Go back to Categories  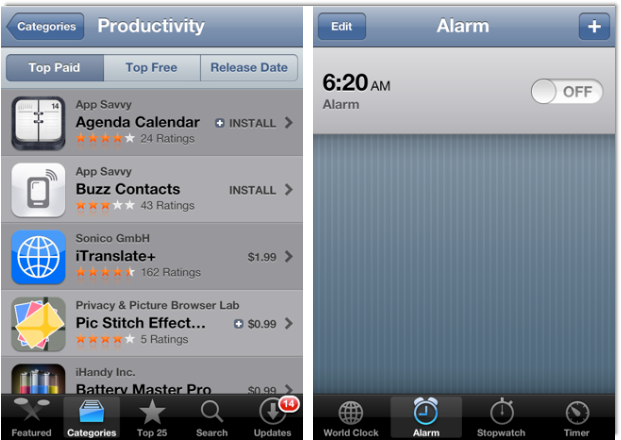[44, 27]
